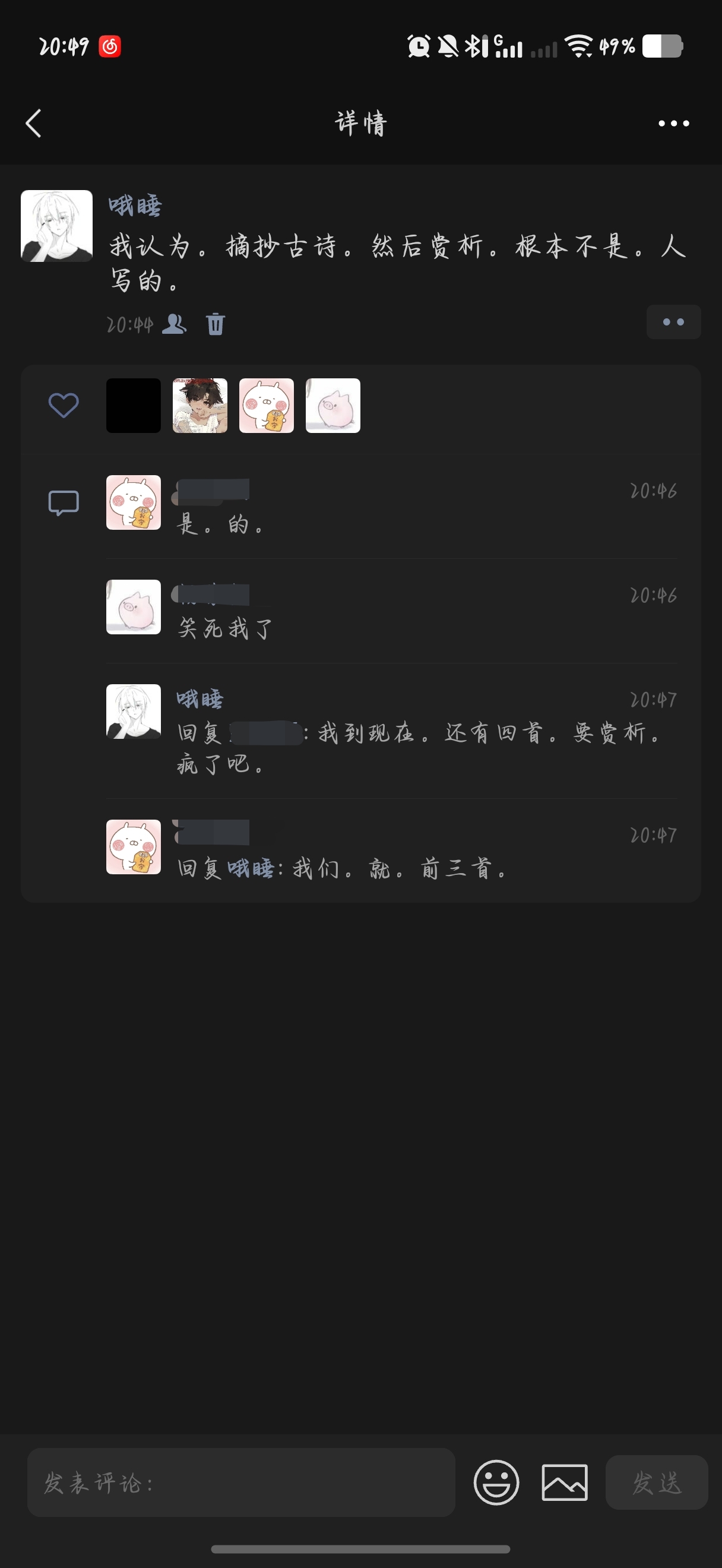722x1568 pixels.
Task: Check who can see this post
Action: (175, 324)
